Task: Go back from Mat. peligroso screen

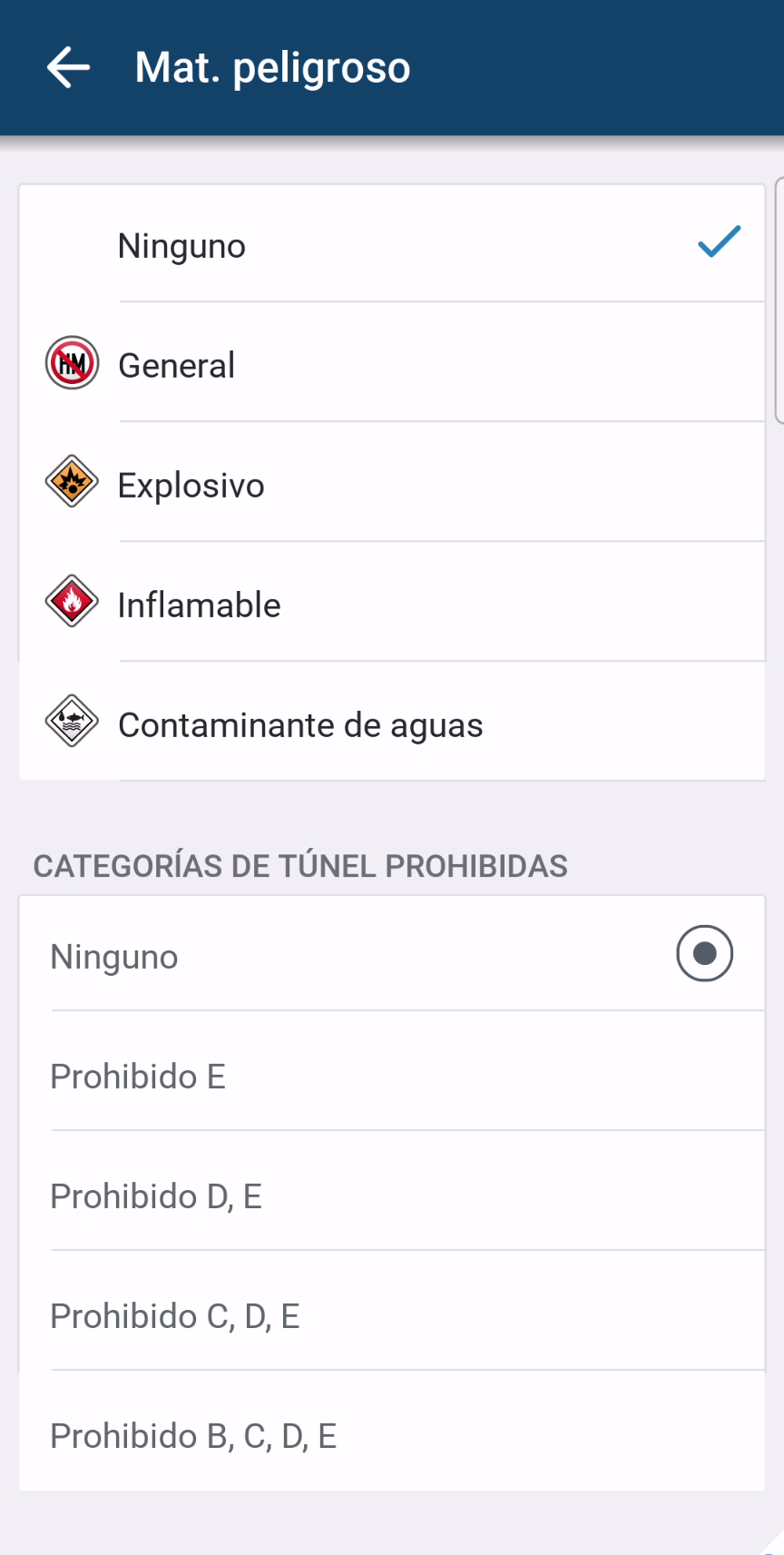Action: point(68,68)
